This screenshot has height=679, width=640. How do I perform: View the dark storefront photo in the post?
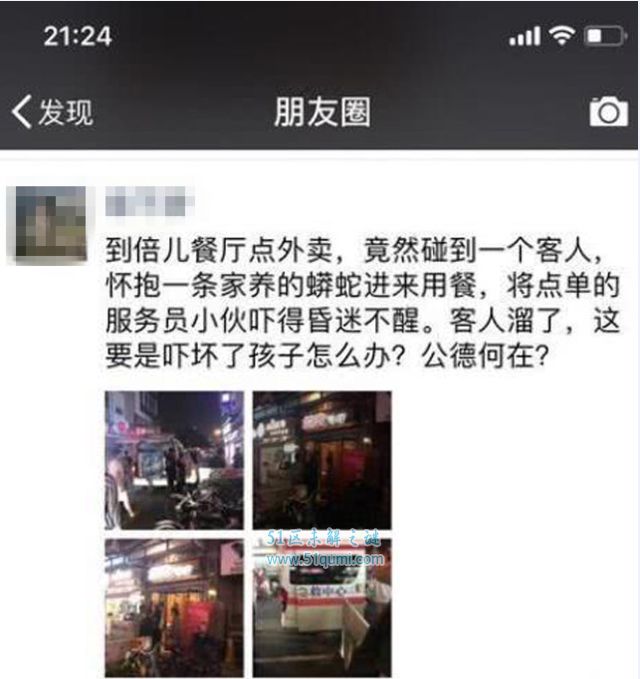[x=321, y=459]
